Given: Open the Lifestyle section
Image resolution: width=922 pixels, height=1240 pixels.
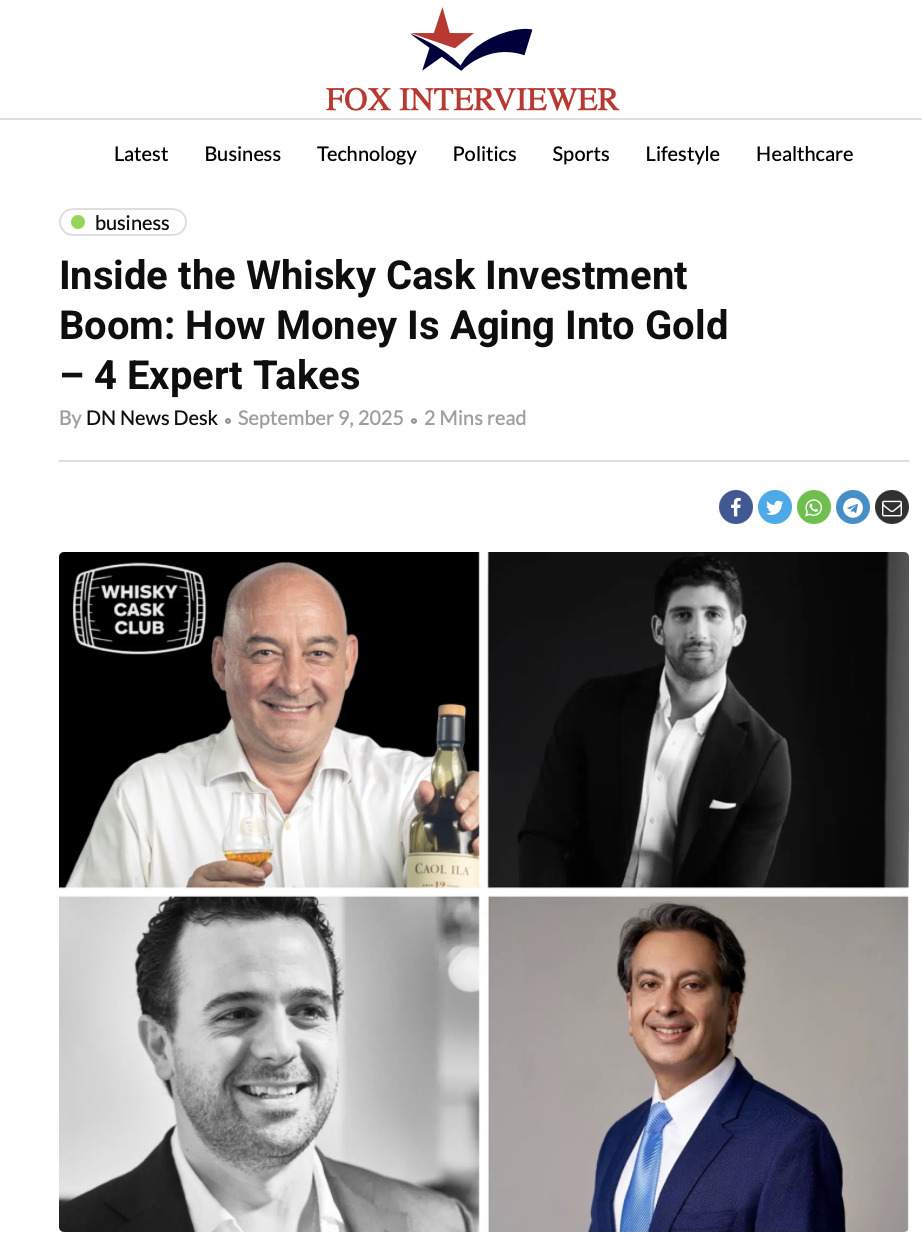Looking at the screenshot, I should tap(682, 154).
